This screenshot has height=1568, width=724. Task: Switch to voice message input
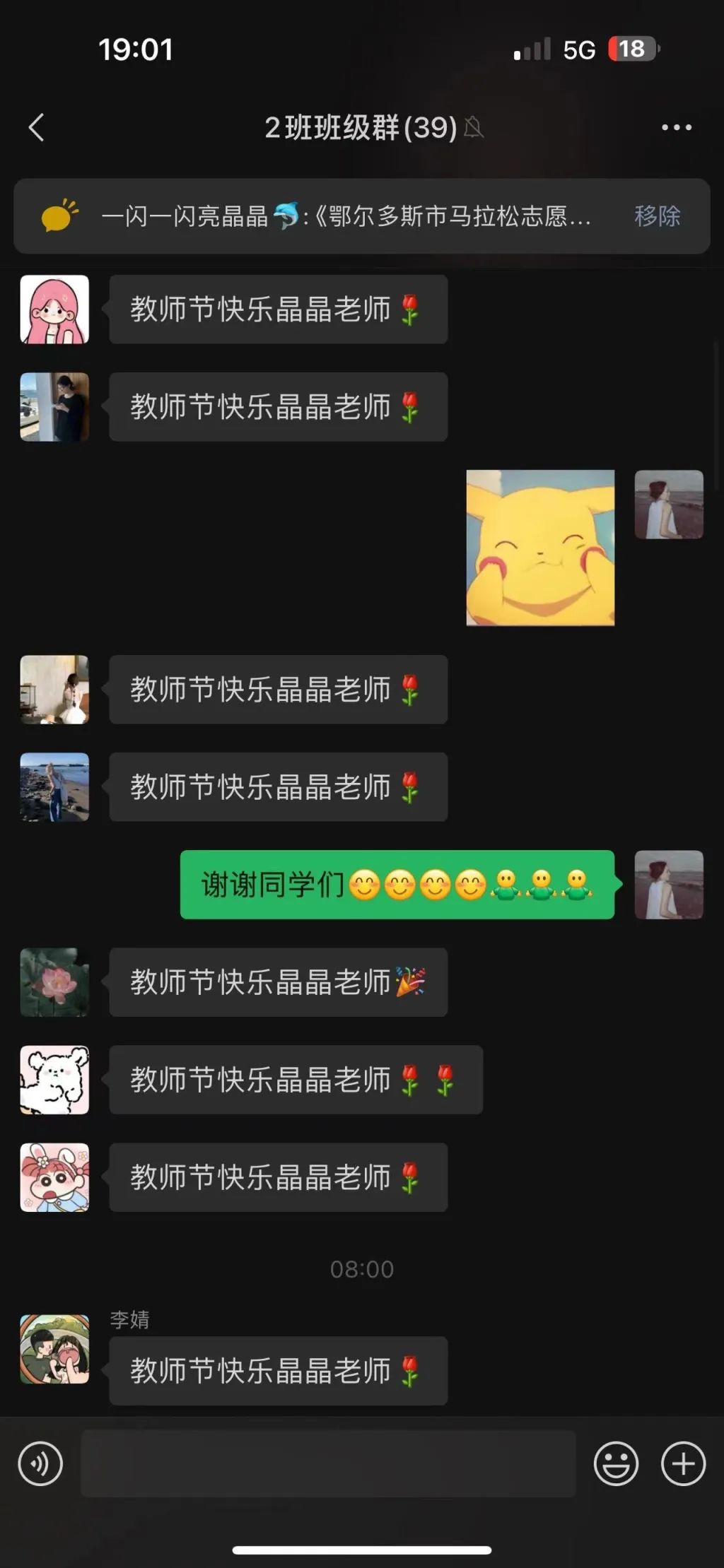pyautogui.click(x=40, y=1463)
